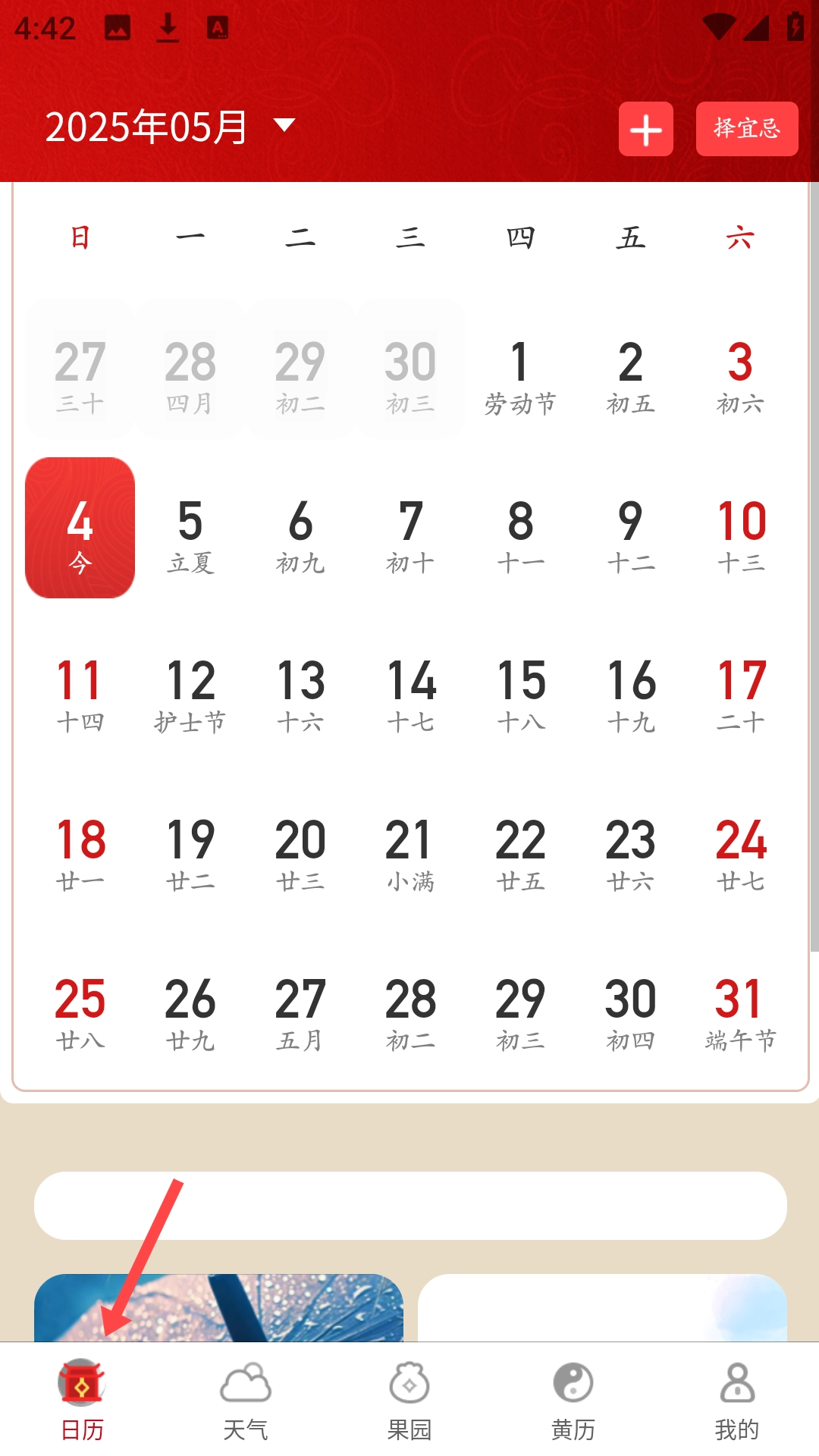Select May 5 立夏
The image size is (819, 1456).
[190, 535]
